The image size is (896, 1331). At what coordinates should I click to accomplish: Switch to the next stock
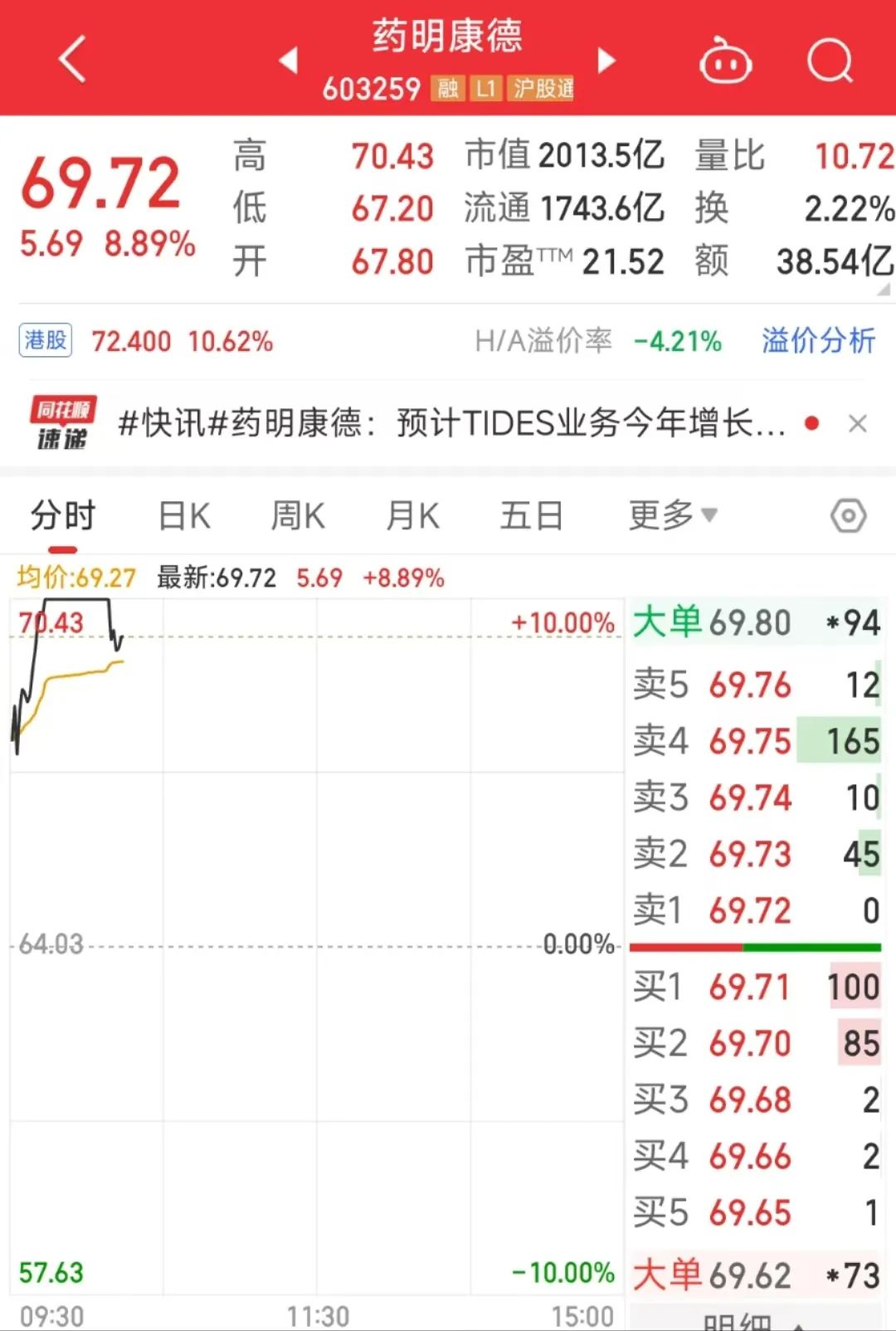(x=607, y=60)
